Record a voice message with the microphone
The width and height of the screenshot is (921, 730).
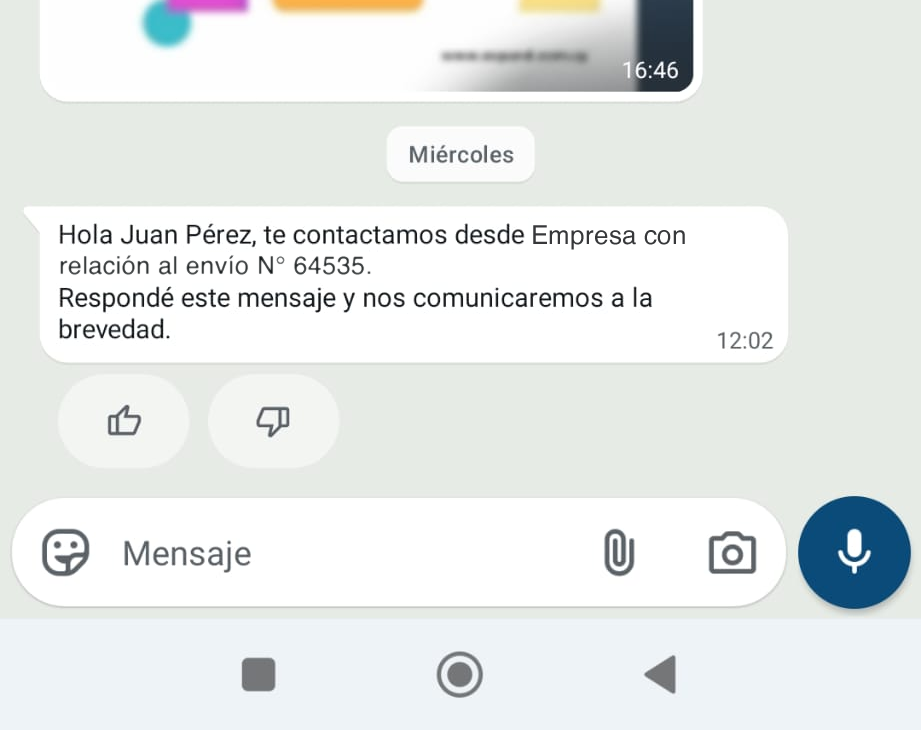[x=854, y=552]
